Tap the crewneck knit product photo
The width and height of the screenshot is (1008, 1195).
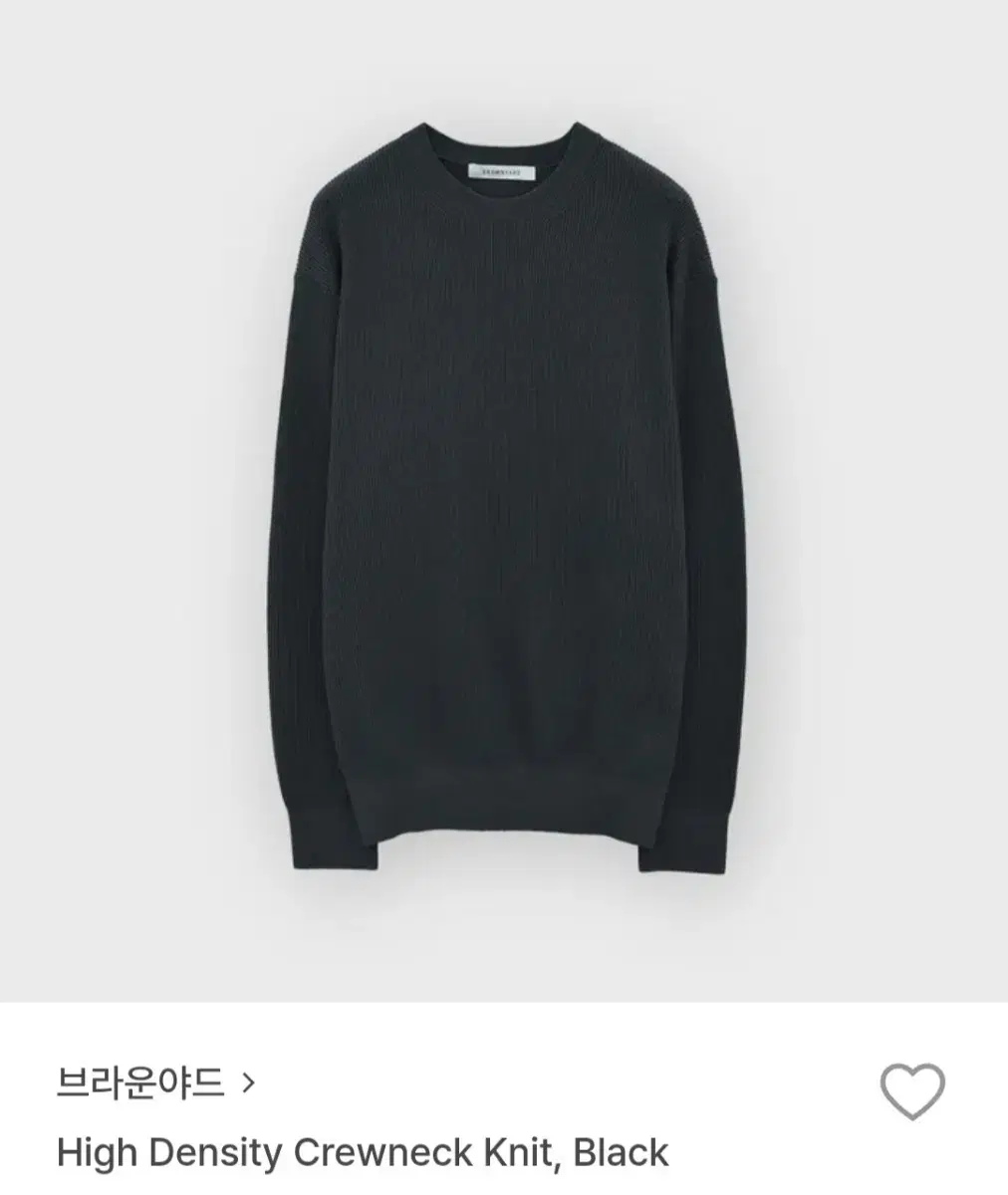[x=504, y=498]
